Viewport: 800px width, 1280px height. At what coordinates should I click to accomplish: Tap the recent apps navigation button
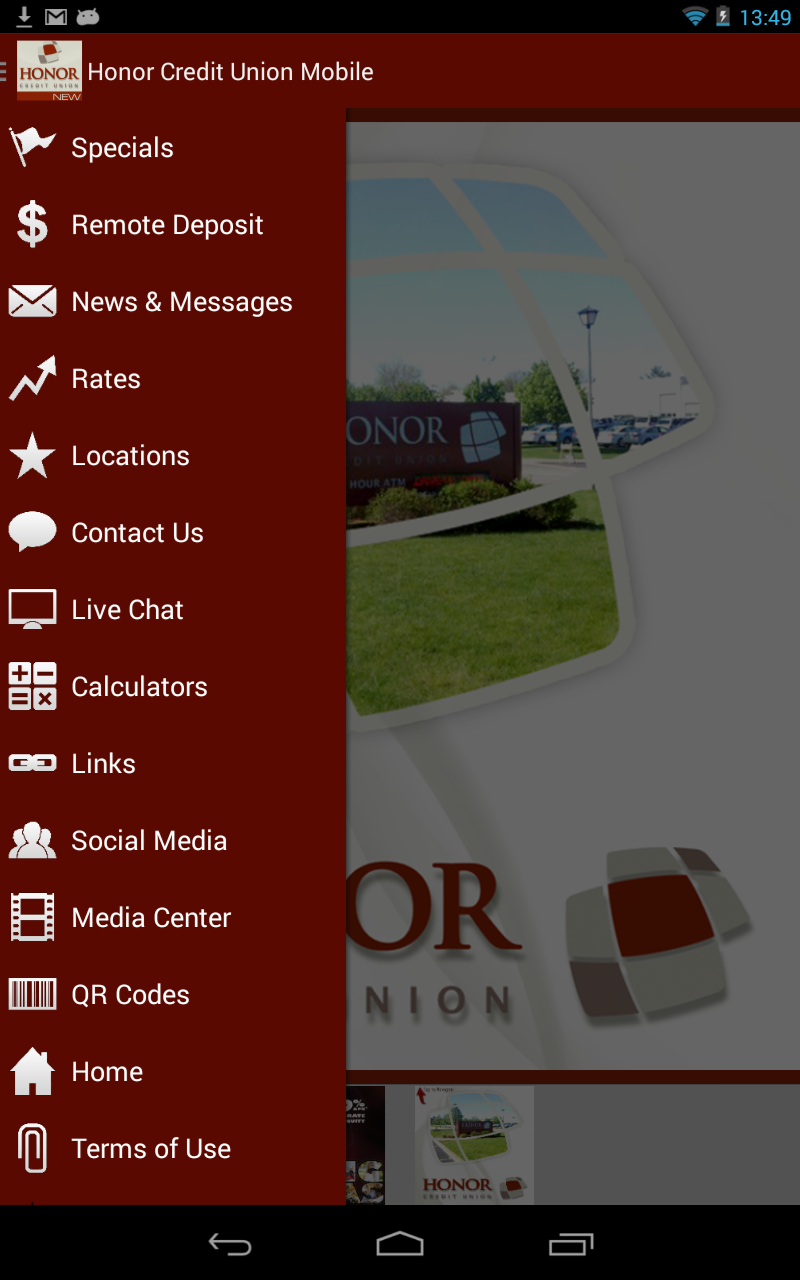570,1245
